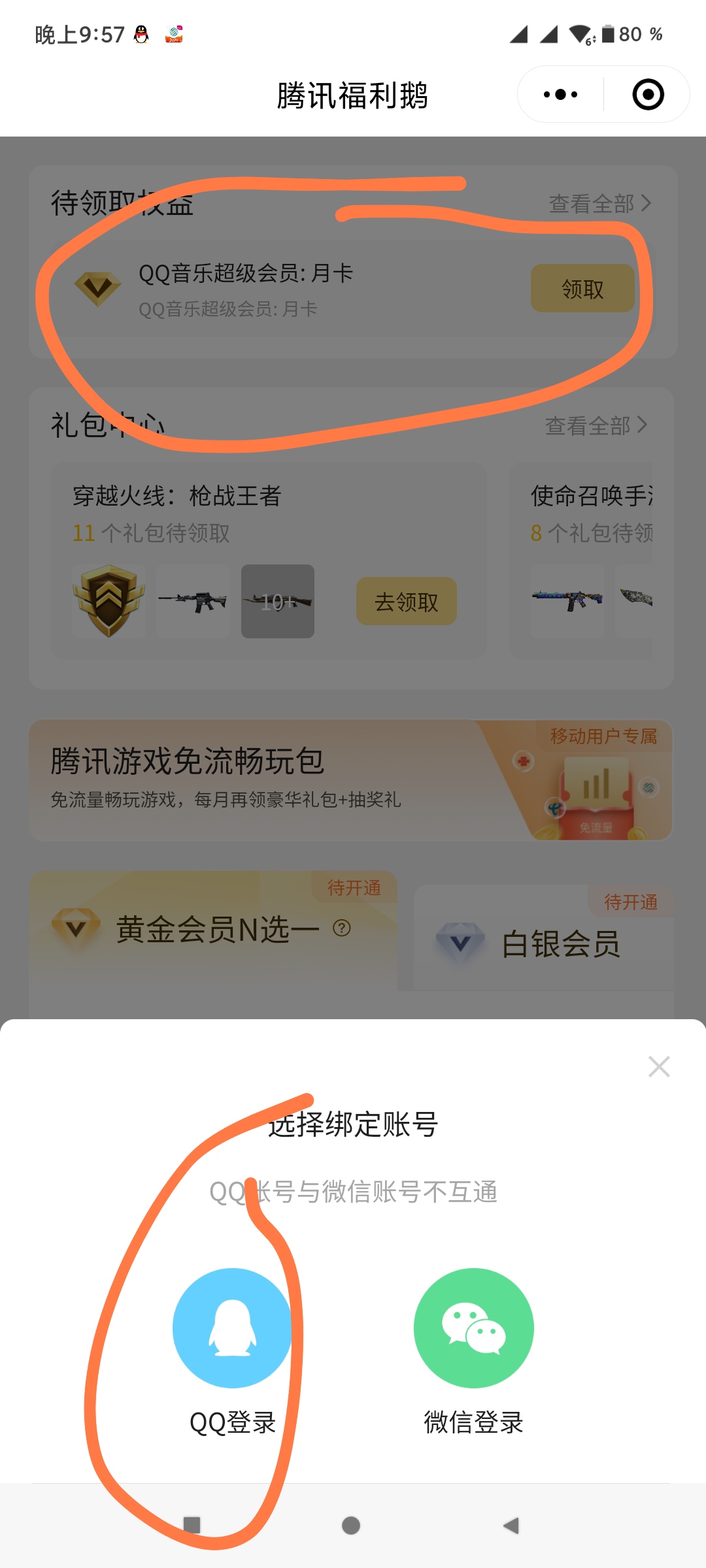Choose QQ登录 to bind account
This screenshot has width=706, height=1568.
tap(232, 1328)
